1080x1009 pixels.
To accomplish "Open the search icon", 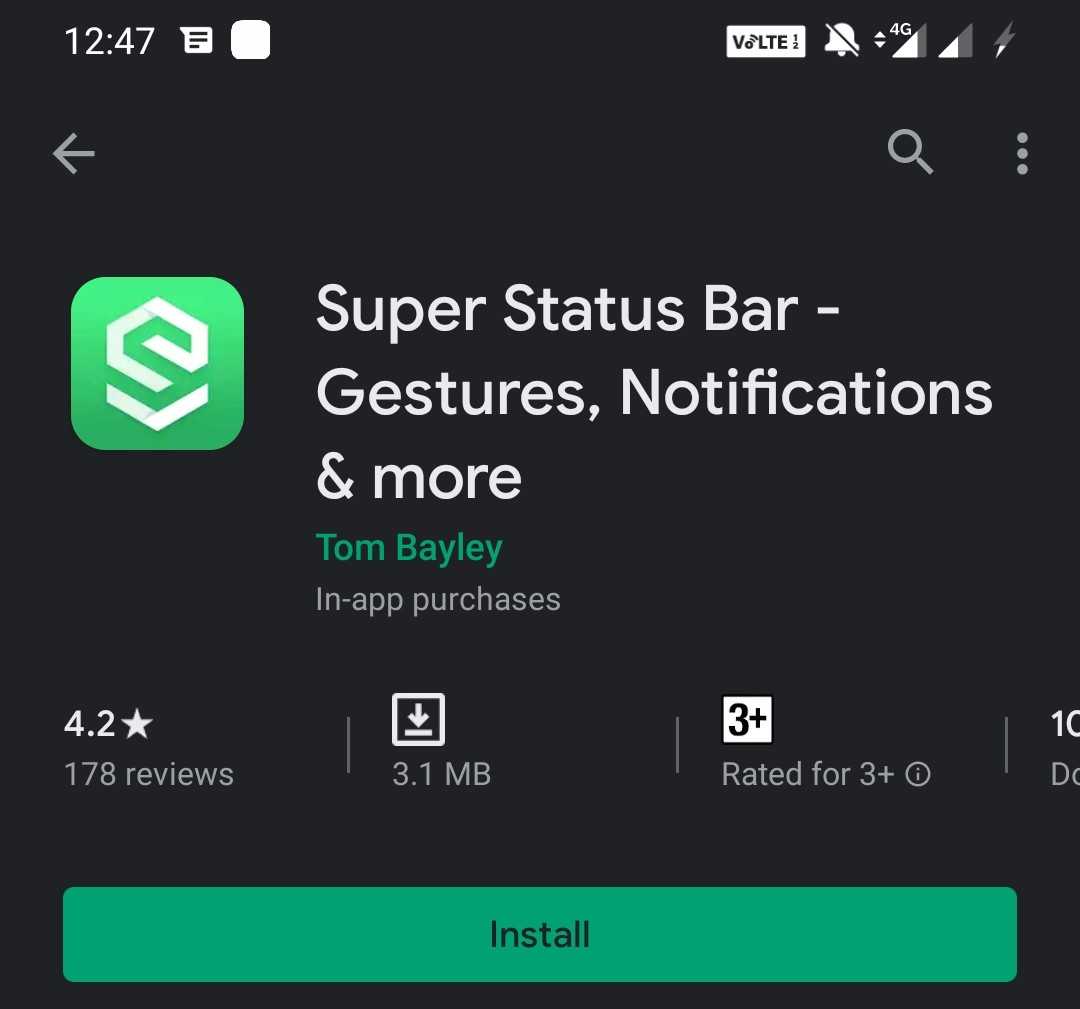I will 909,153.
